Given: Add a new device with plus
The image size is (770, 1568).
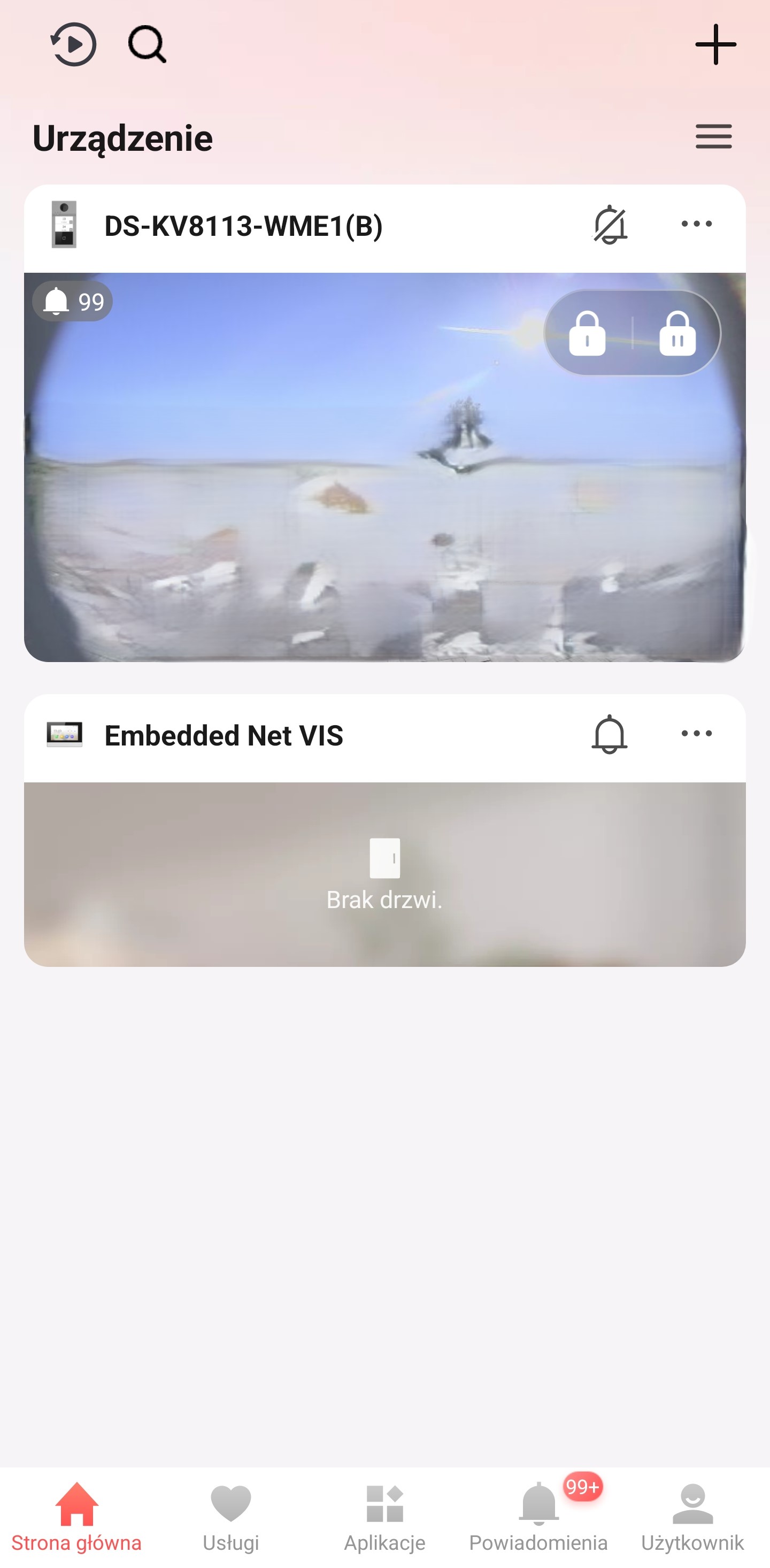Looking at the screenshot, I should point(715,44).
